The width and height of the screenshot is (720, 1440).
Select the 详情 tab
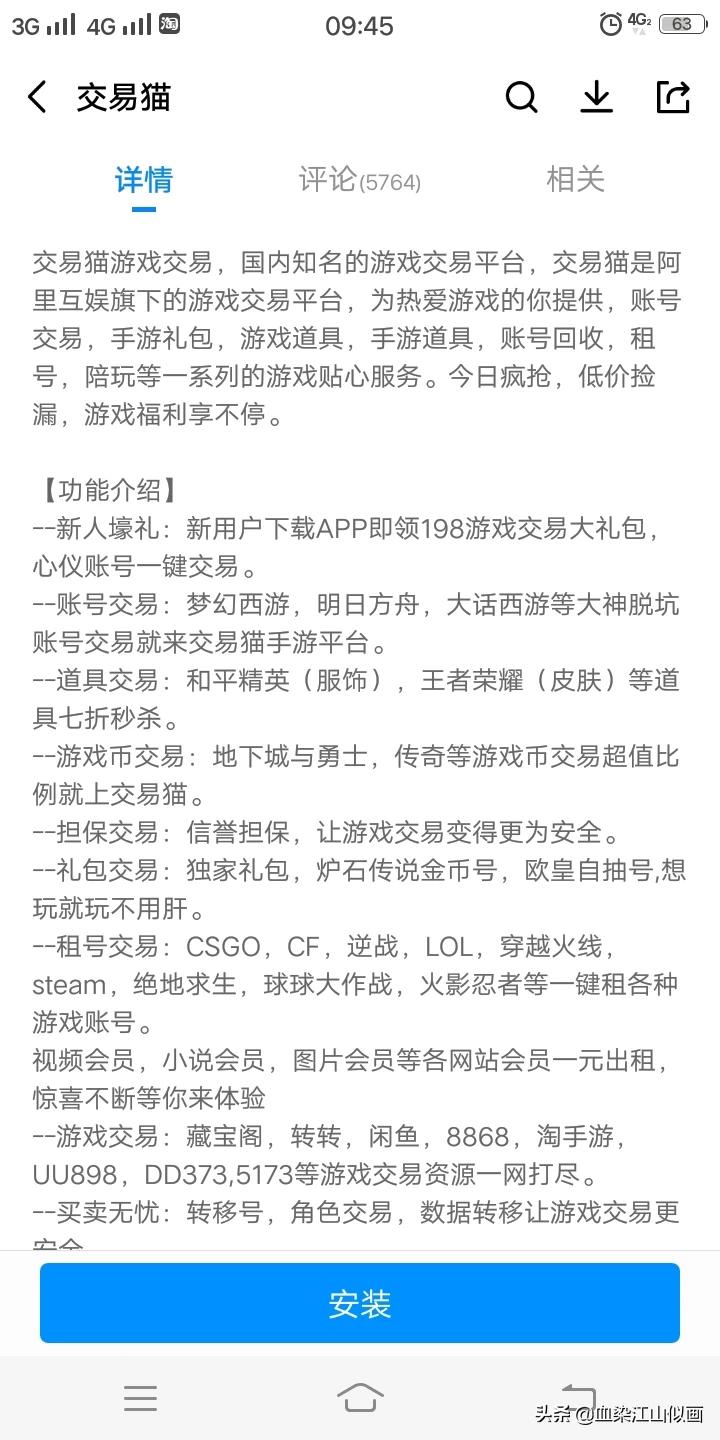pos(144,180)
